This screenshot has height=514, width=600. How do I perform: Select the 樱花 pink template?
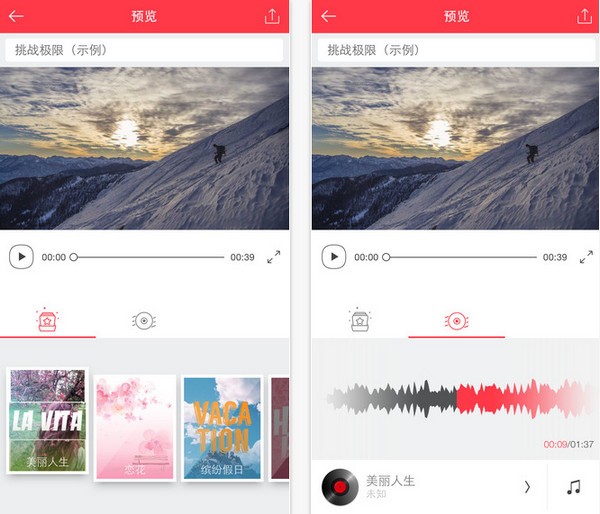pos(136,427)
